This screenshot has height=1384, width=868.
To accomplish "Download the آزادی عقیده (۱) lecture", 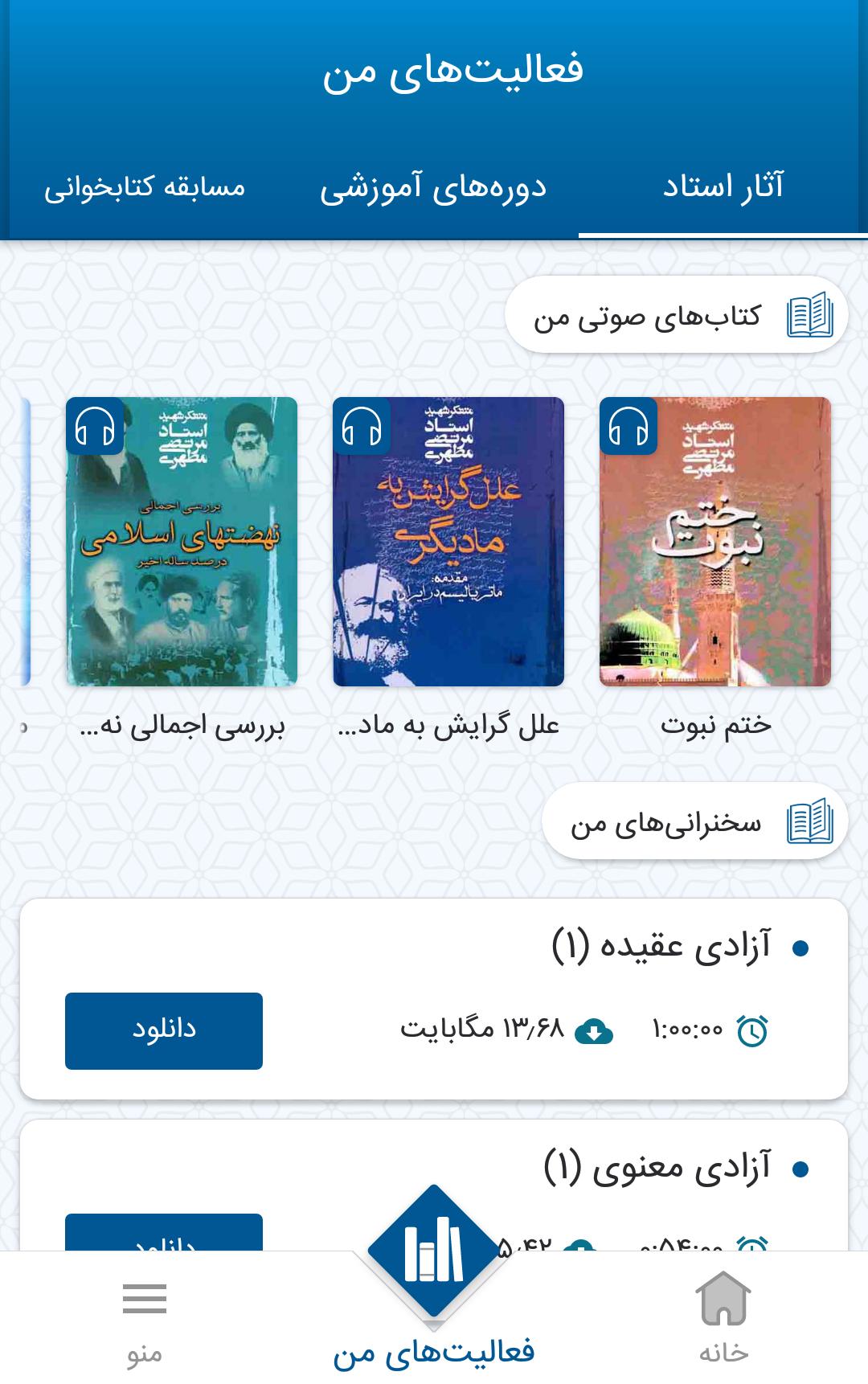I will [x=164, y=1030].
